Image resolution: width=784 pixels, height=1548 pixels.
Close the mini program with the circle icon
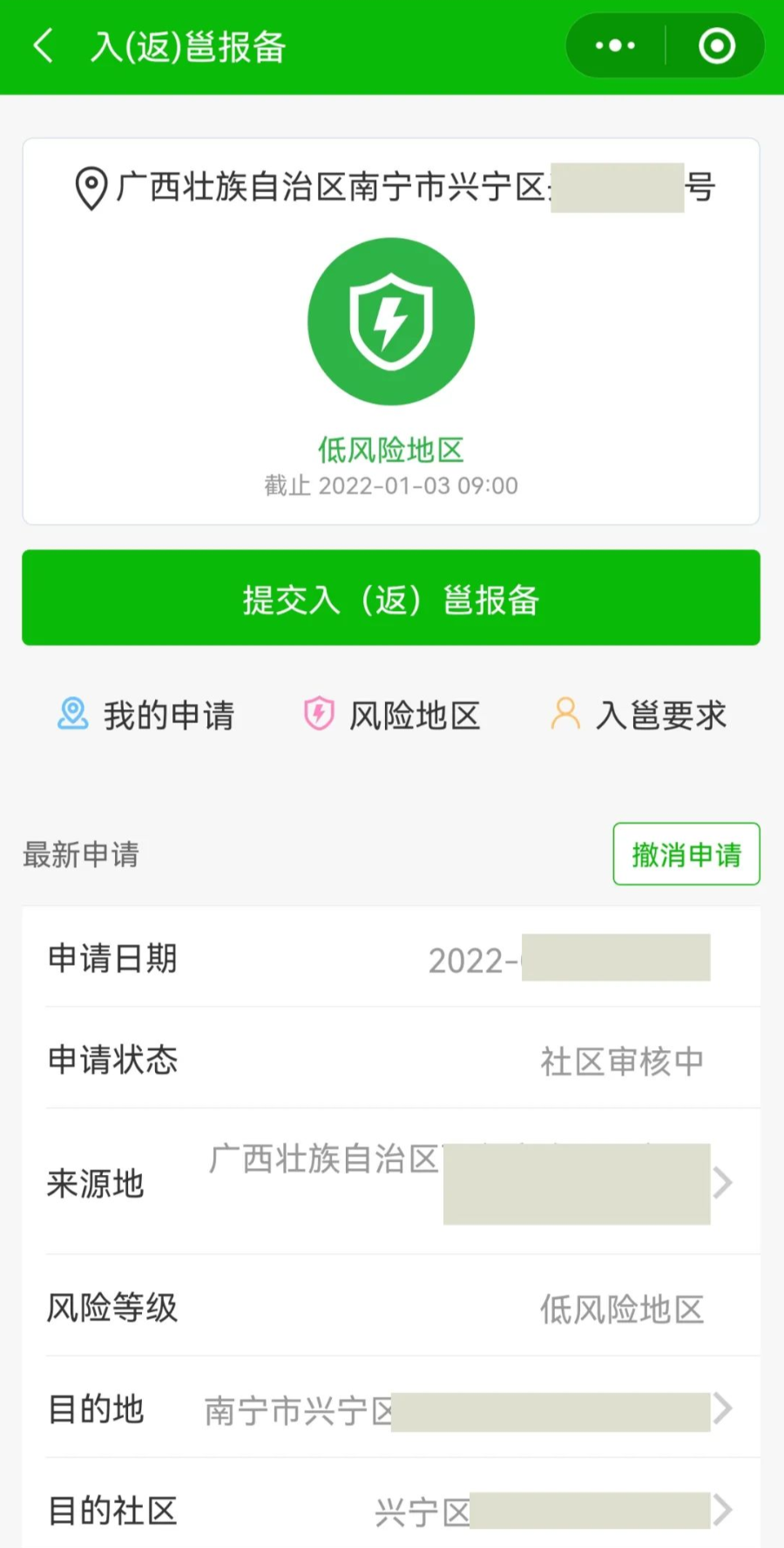(717, 46)
